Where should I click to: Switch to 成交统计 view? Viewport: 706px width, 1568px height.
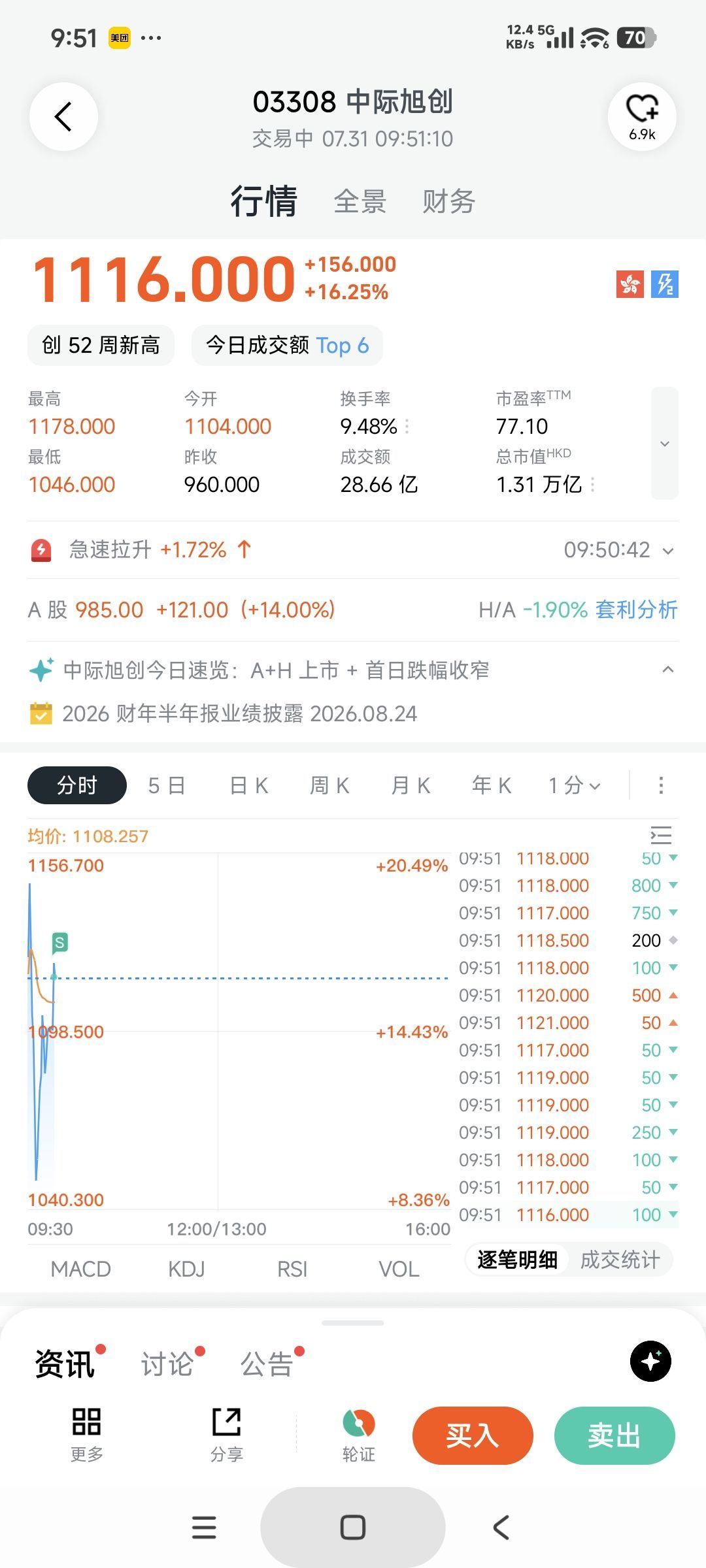pos(620,1260)
